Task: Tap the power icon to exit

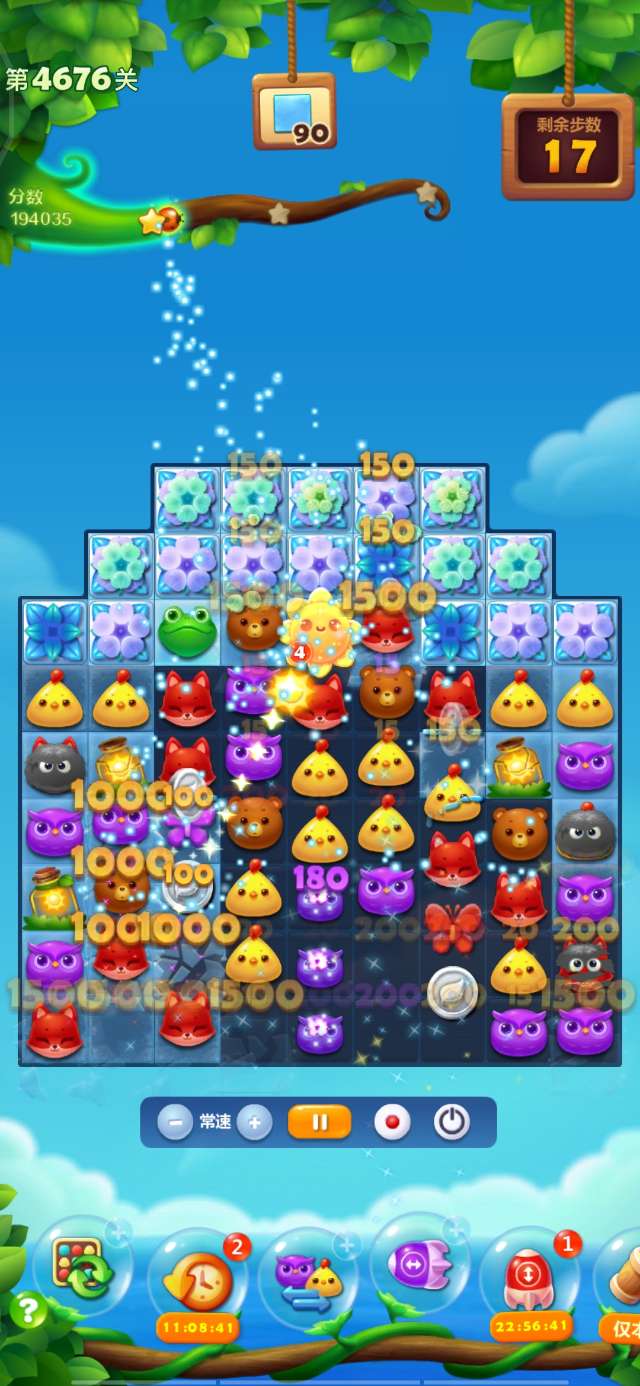Action: pyautogui.click(x=452, y=1122)
